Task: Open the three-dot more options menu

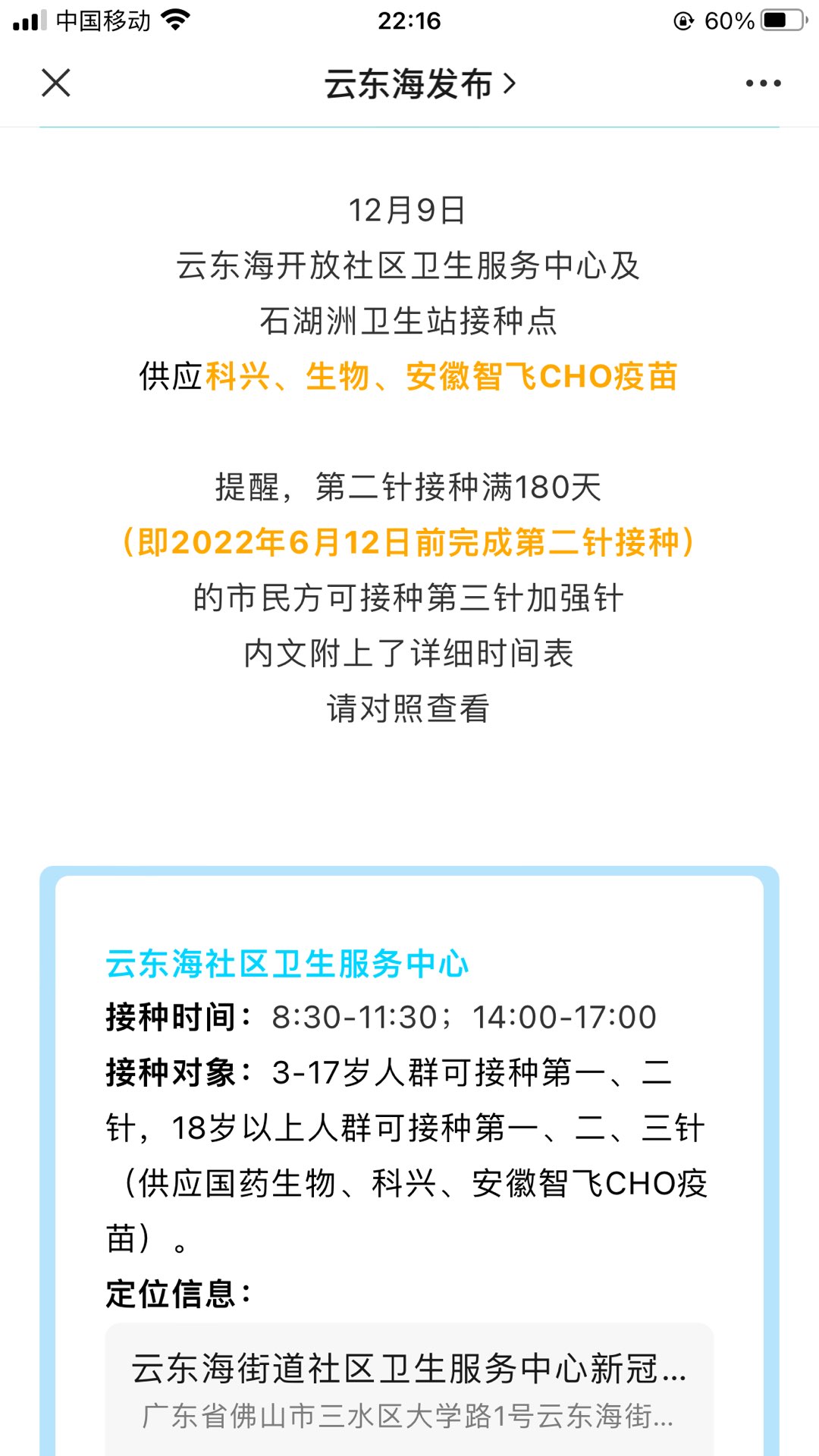Action: pyautogui.click(x=763, y=83)
